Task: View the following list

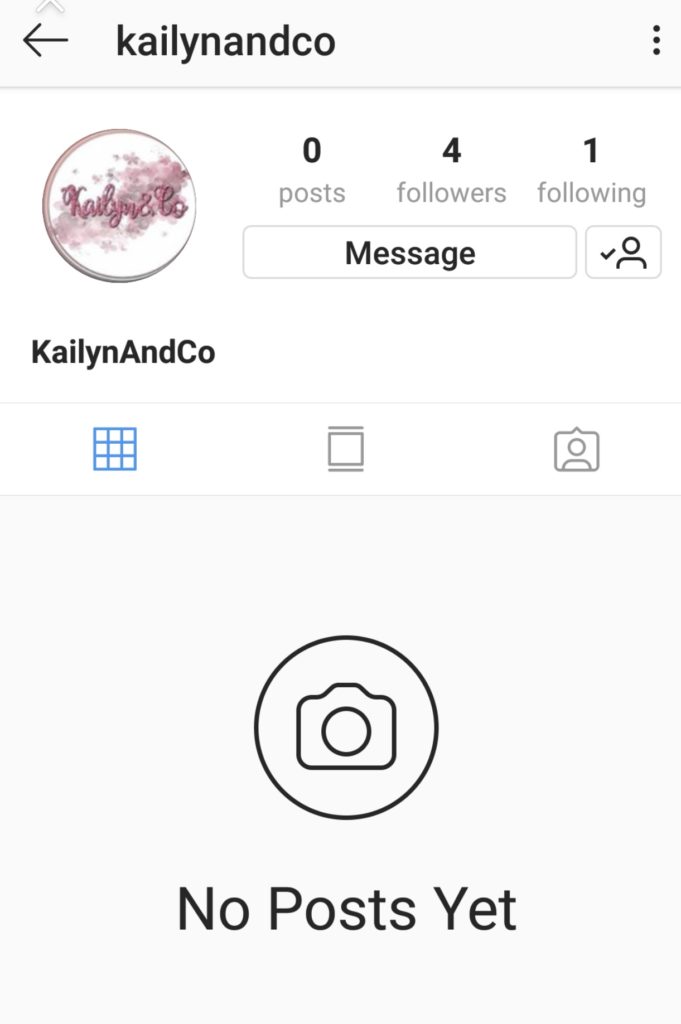Action: [x=591, y=170]
